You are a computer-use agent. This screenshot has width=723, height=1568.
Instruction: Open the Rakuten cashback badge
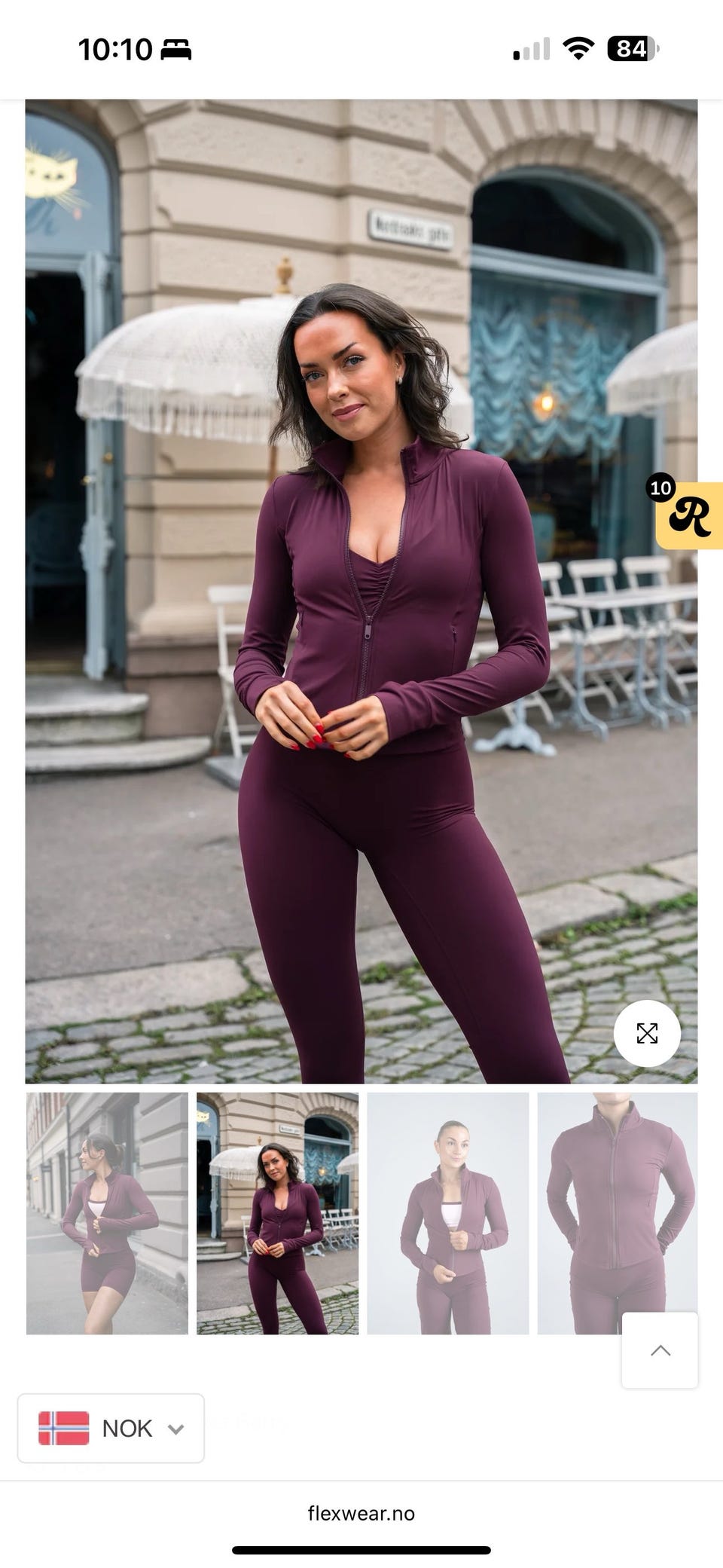[x=687, y=517]
